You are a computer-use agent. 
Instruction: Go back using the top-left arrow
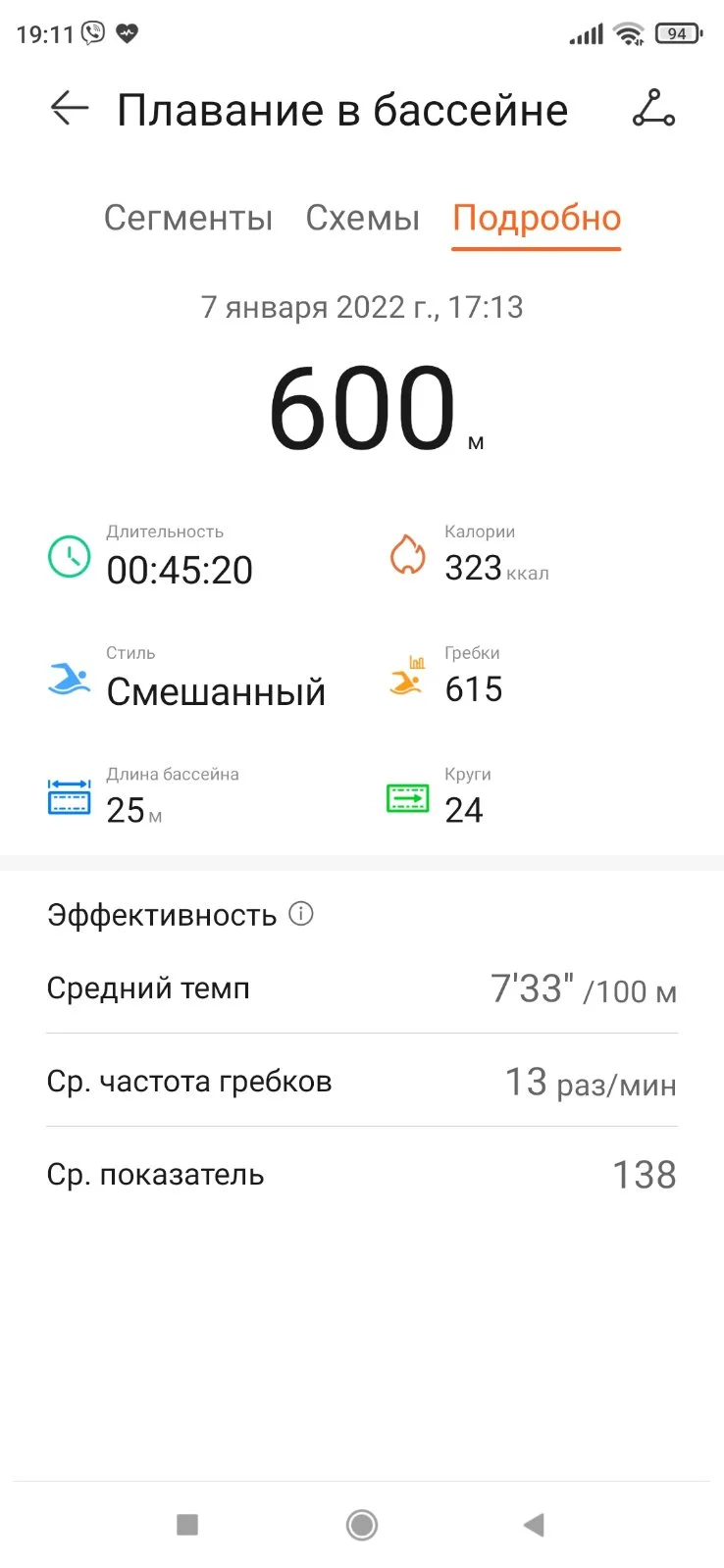pos(70,109)
